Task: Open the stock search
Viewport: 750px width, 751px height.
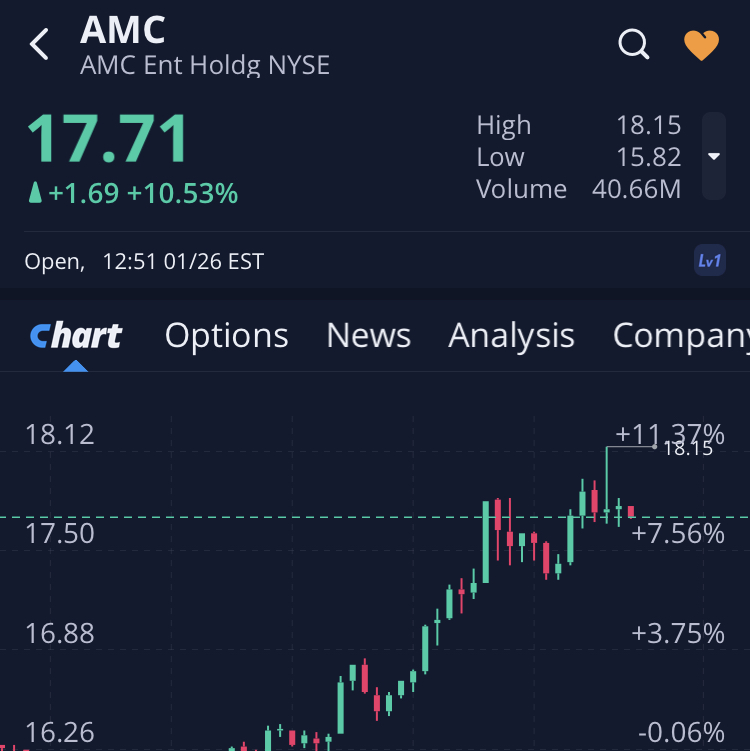Action: pyautogui.click(x=634, y=44)
